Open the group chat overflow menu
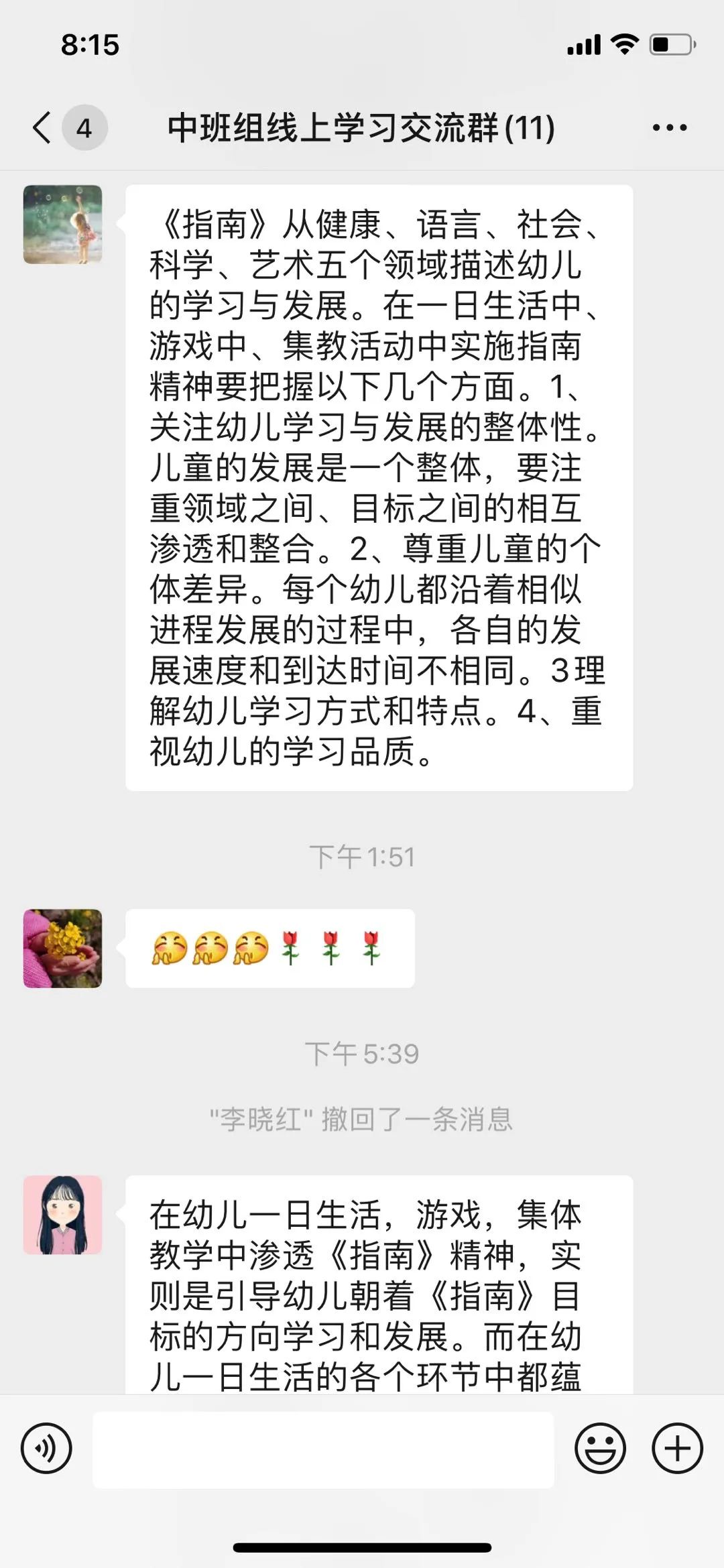Image resolution: width=724 pixels, height=1568 pixels. pos(669,127)
